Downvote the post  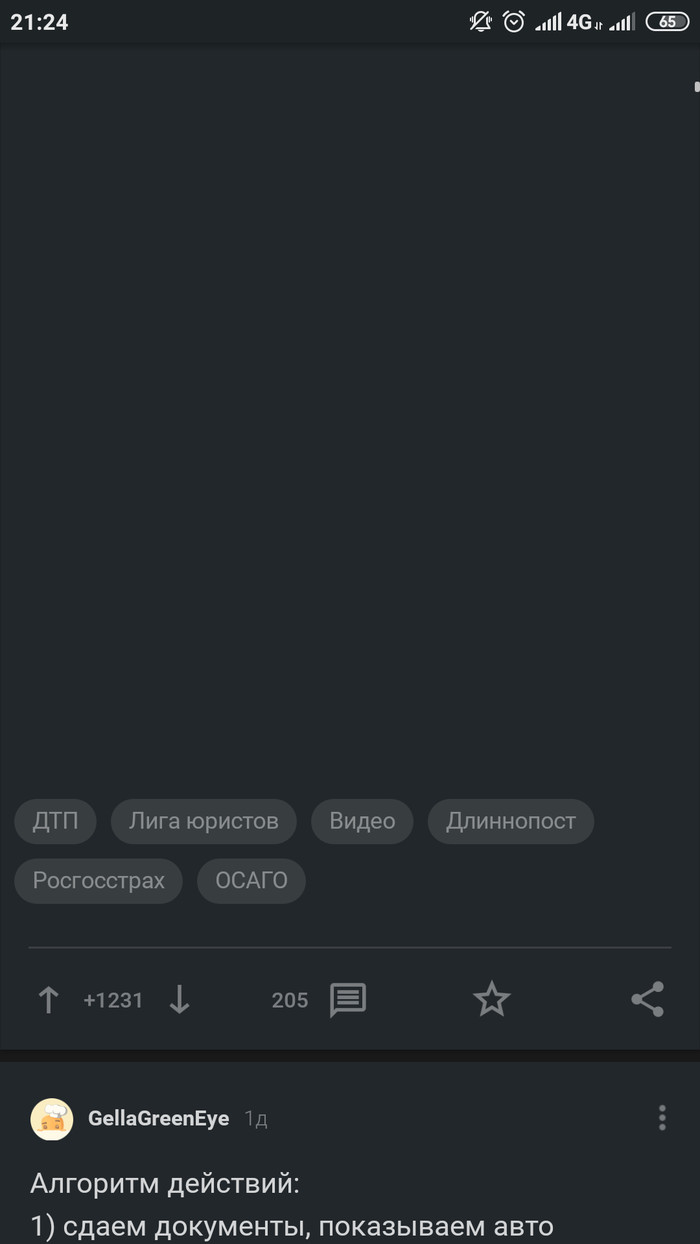179,1000
